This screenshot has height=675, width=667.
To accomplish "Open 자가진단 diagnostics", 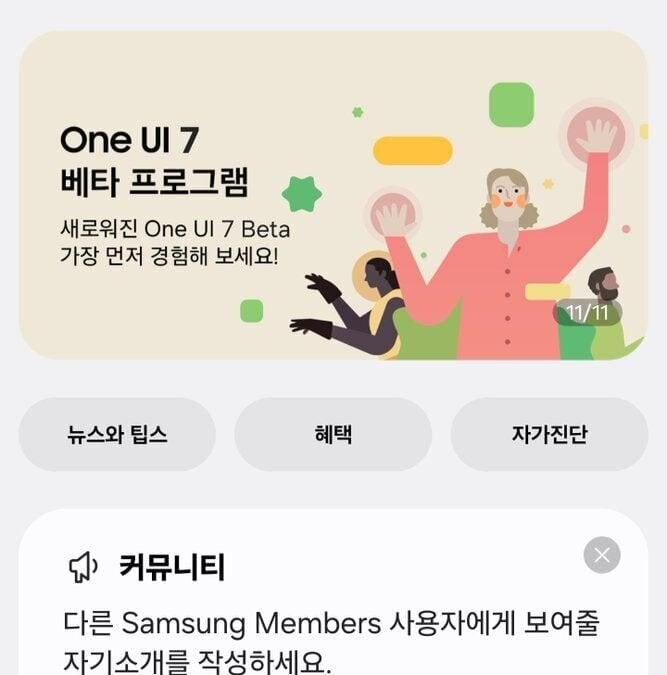I will click(549, 434).
